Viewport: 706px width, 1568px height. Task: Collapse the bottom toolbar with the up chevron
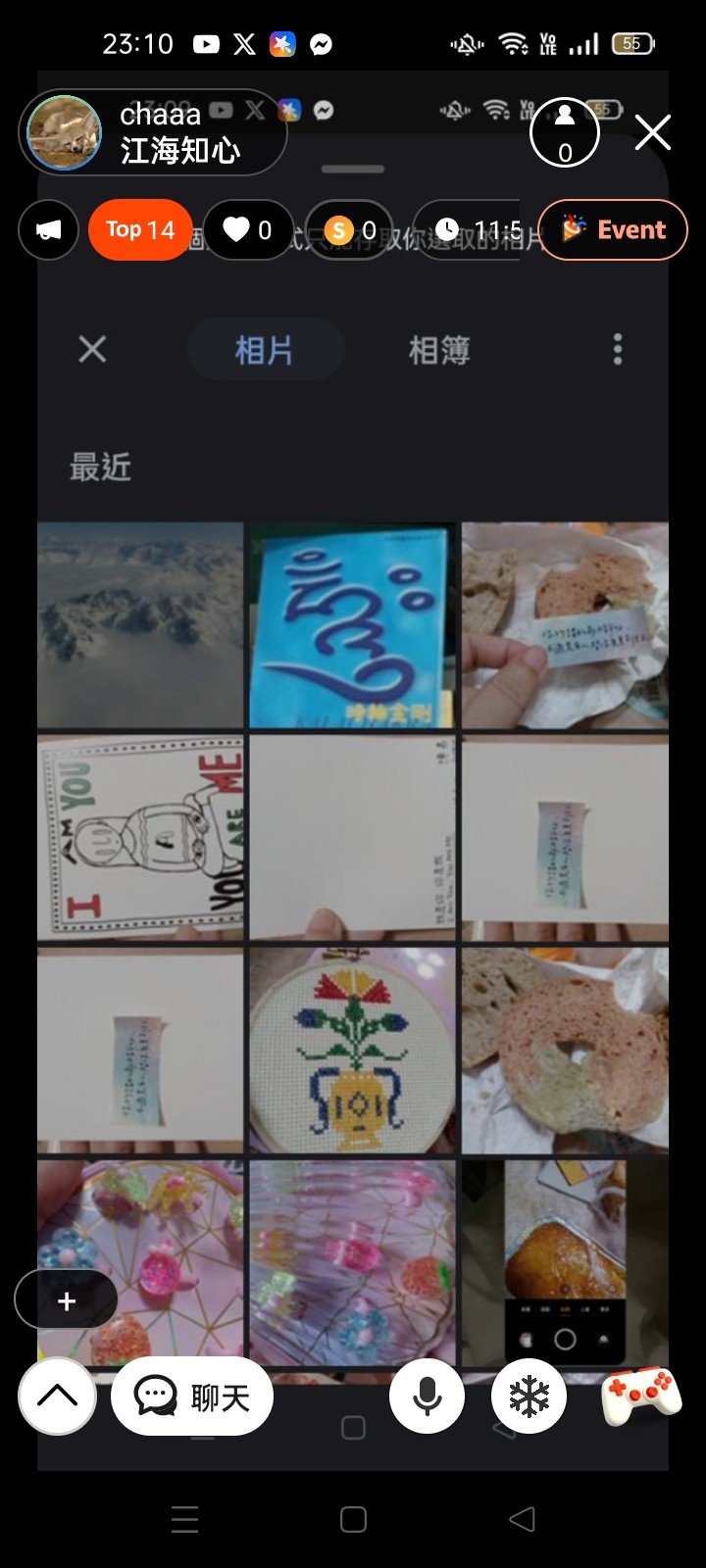(x=56, y=1396)
